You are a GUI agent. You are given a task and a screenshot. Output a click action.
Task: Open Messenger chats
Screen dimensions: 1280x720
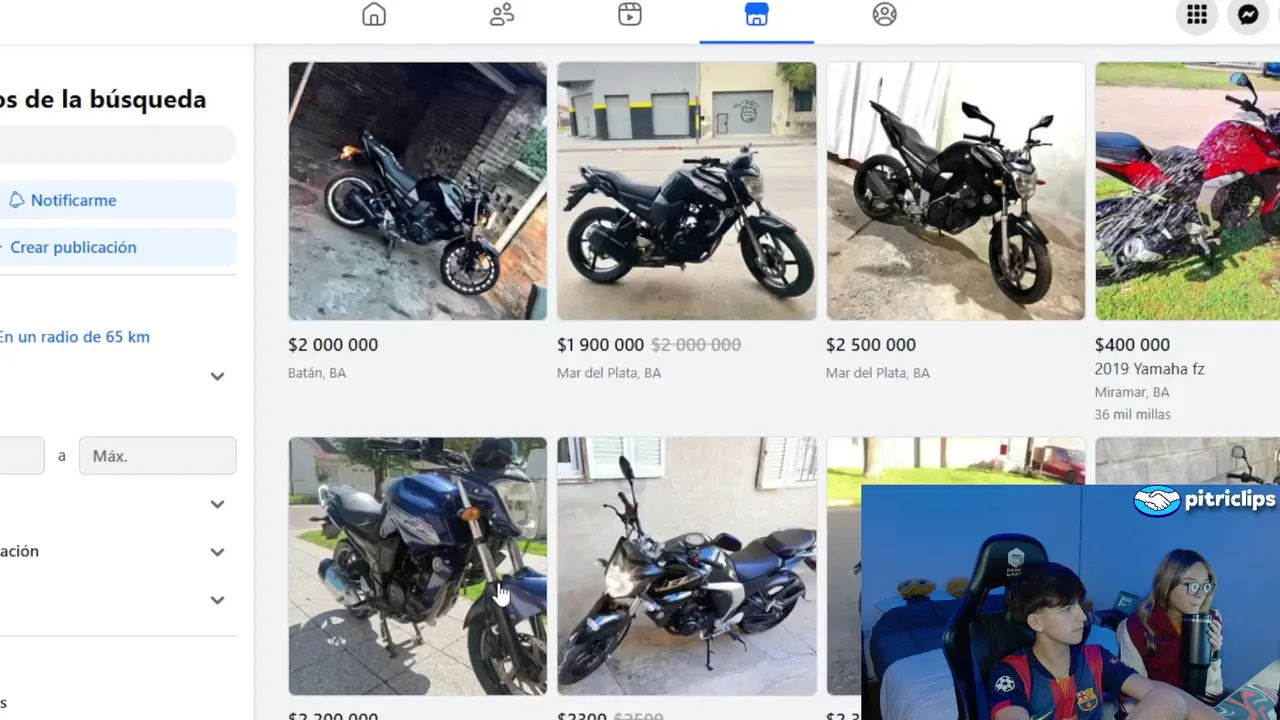tap(1248, 15)
